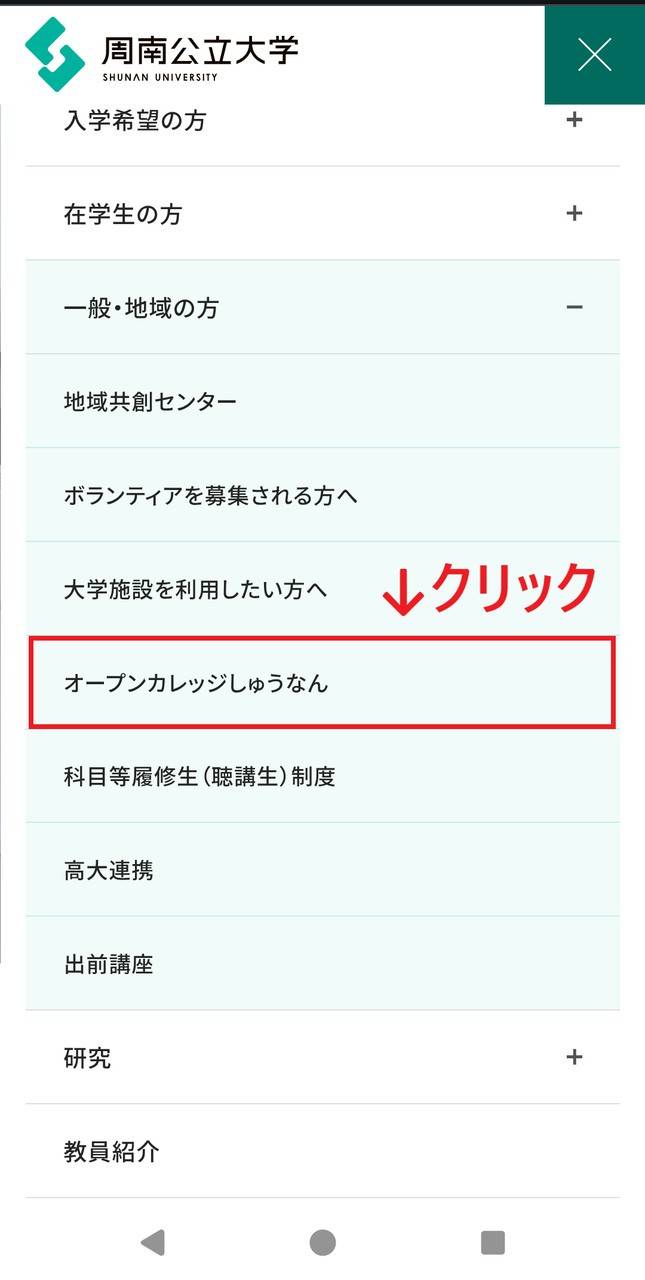Viewport: 645px width, 1280px height.
Task: Close the navigation menu
Action: point(594,55)
